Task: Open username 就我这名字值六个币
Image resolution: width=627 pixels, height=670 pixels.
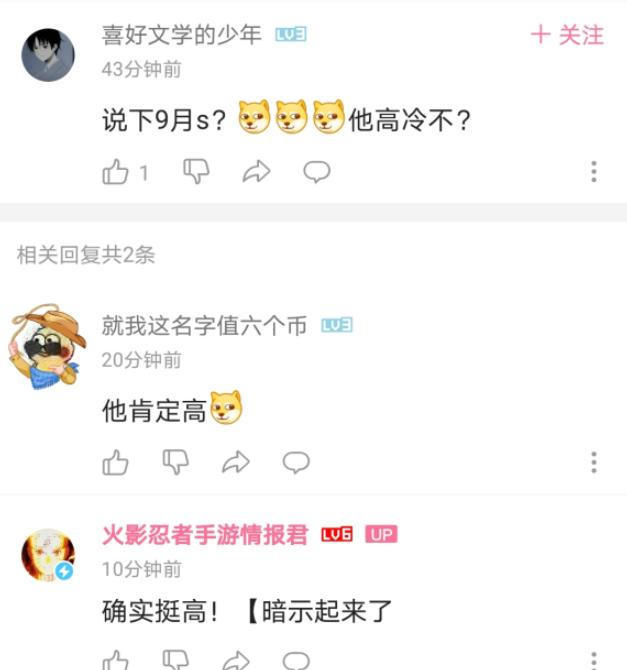Action: coord(205,325)
